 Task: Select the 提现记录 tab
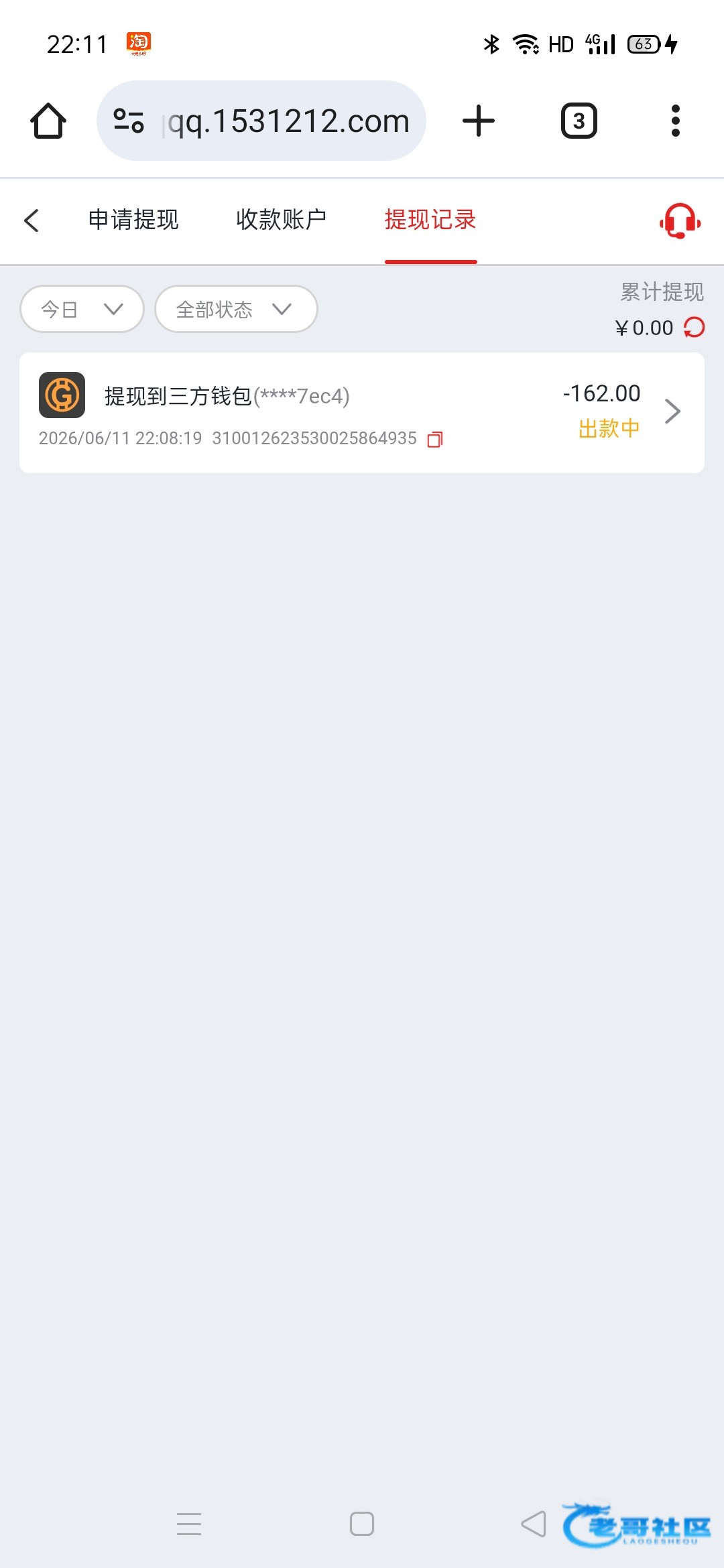430,219
